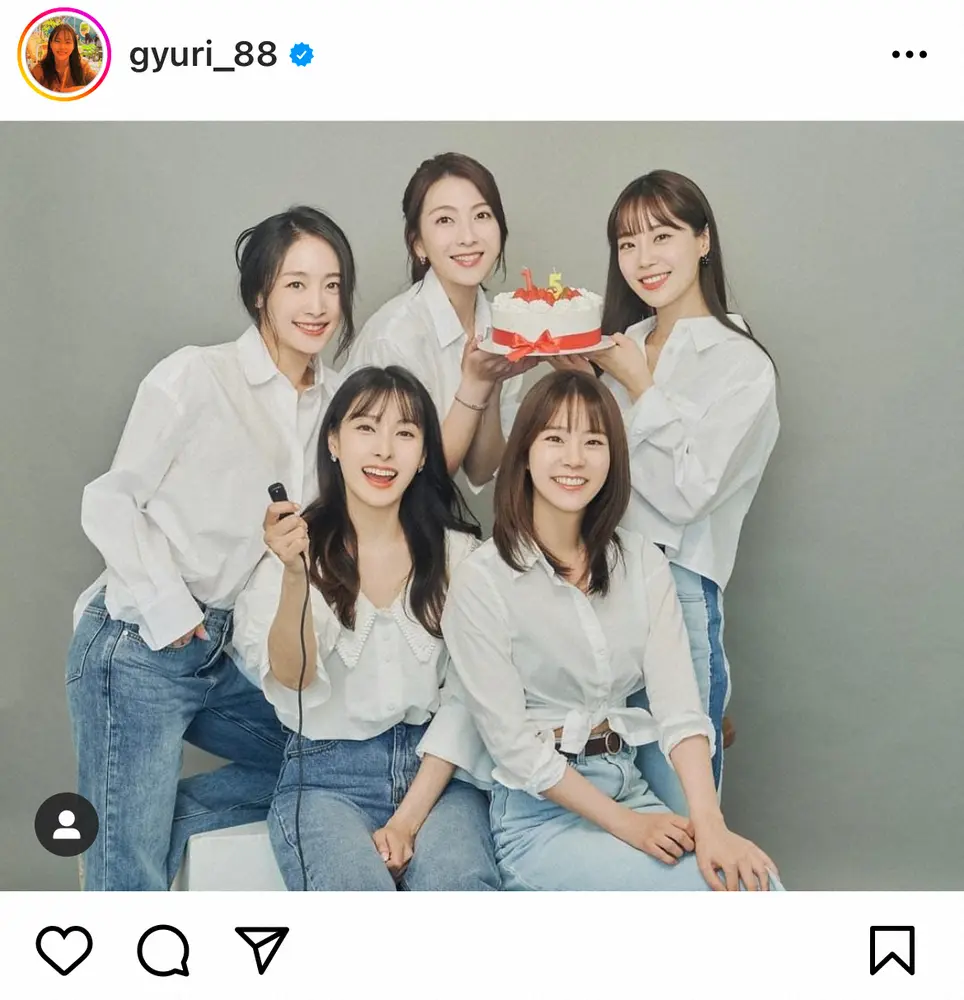Share this post via paper plane
The height and width of the screenshot is (1000, 964).
pos(262,949)
